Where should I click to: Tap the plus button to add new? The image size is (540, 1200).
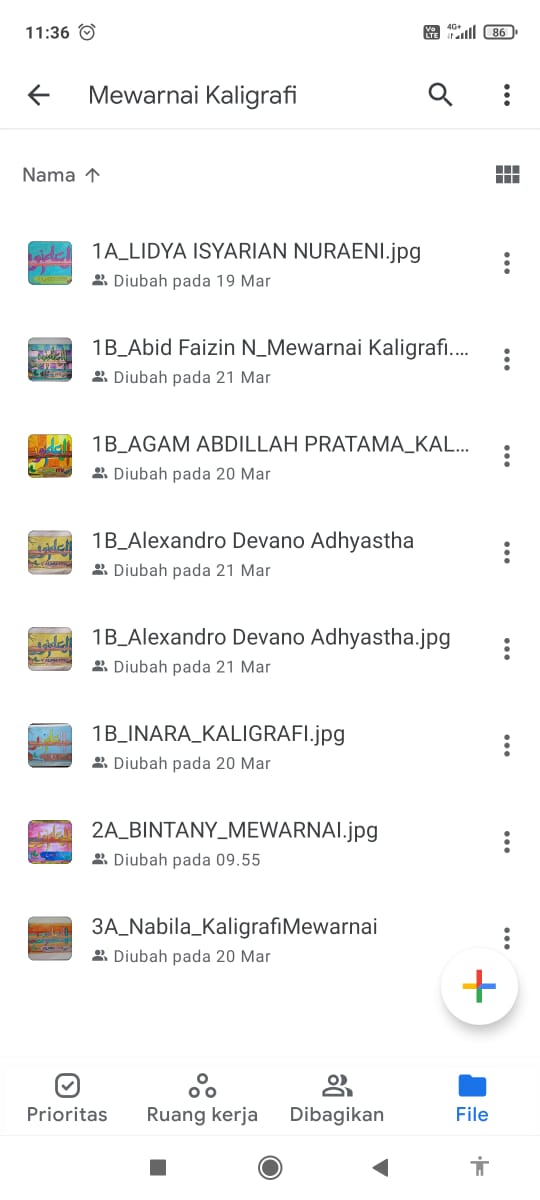pos(479,987)
